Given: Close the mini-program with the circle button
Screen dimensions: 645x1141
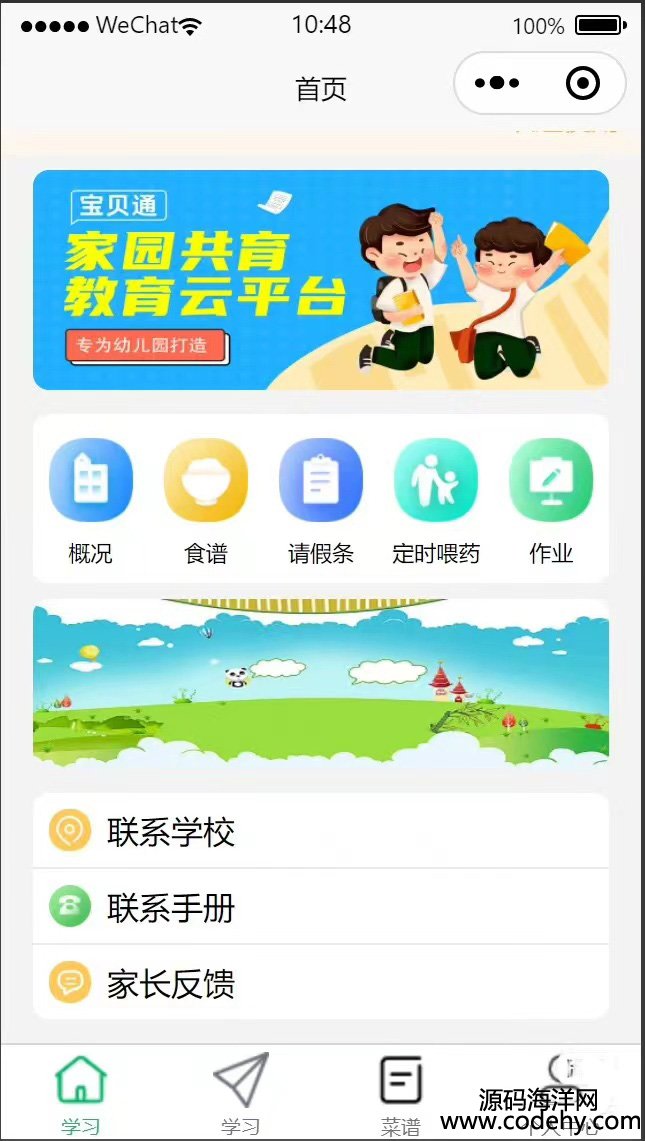Looking at the screenshot, I should pos(582,84).
